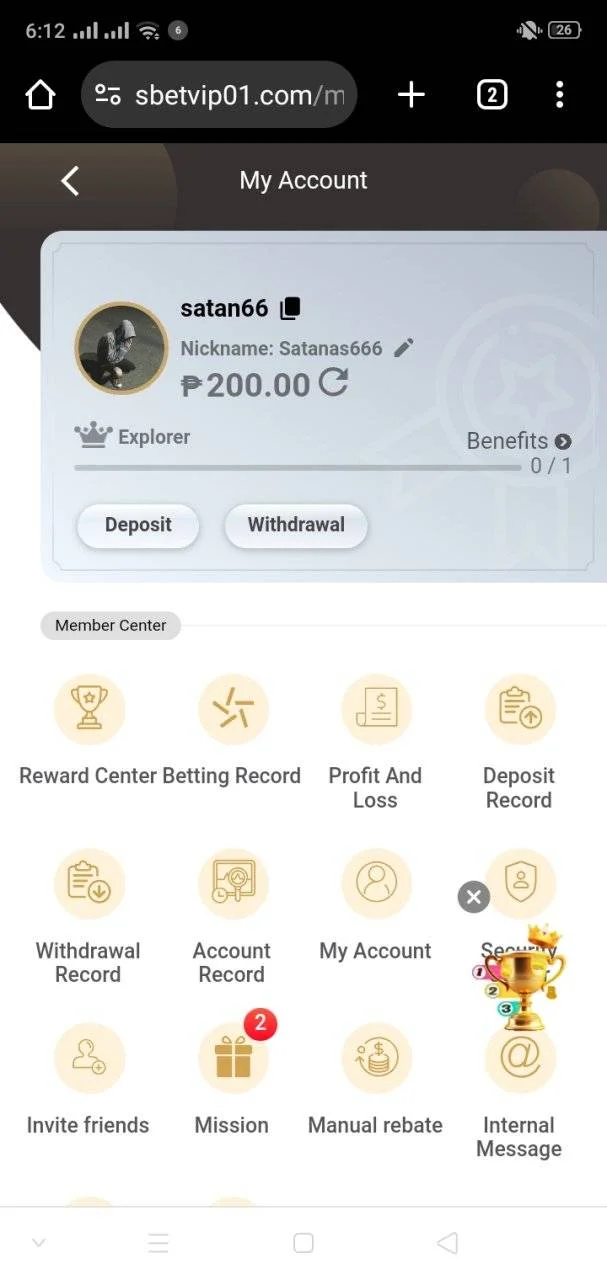The width and height of the screenshot is (607, 1280).
Task: Open Betting Record
Action: (x=232, y=730)
